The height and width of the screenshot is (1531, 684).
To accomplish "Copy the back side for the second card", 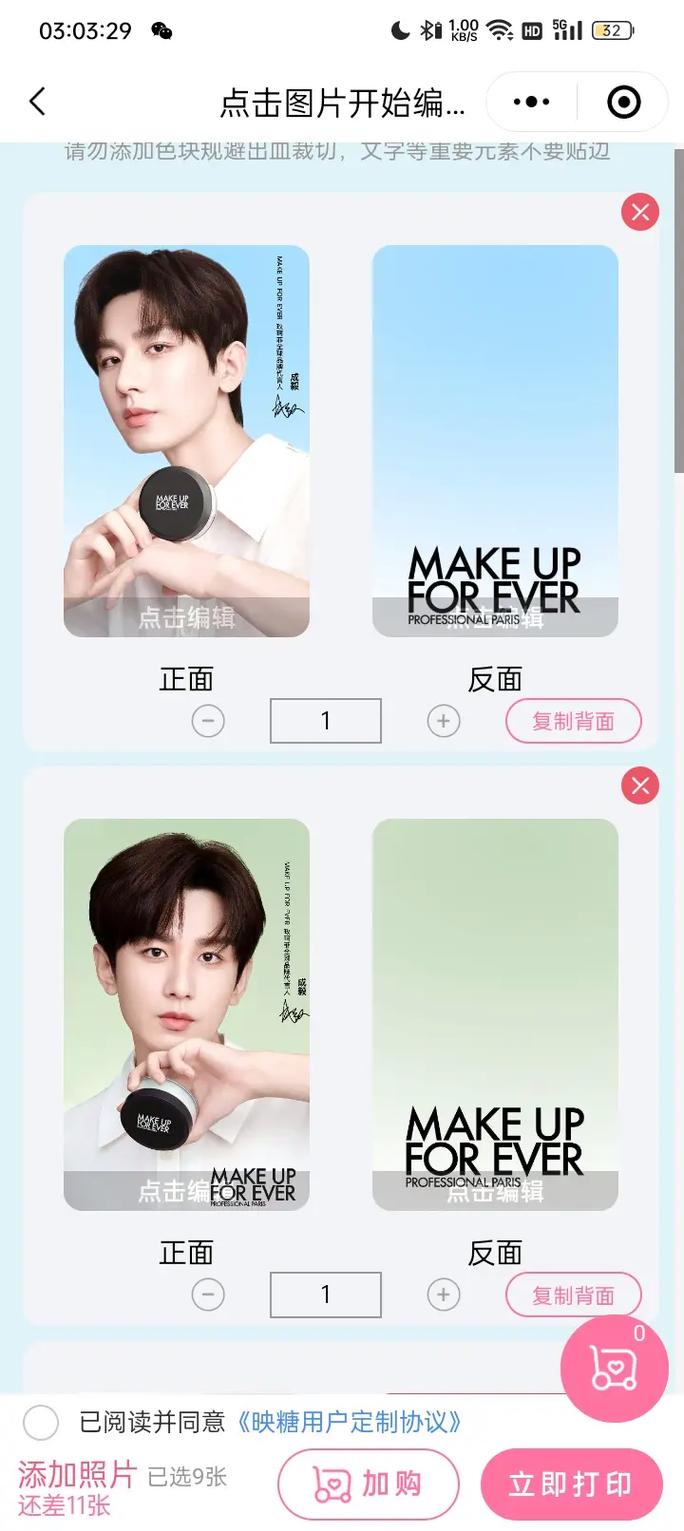I will [x=573, y=1295].
